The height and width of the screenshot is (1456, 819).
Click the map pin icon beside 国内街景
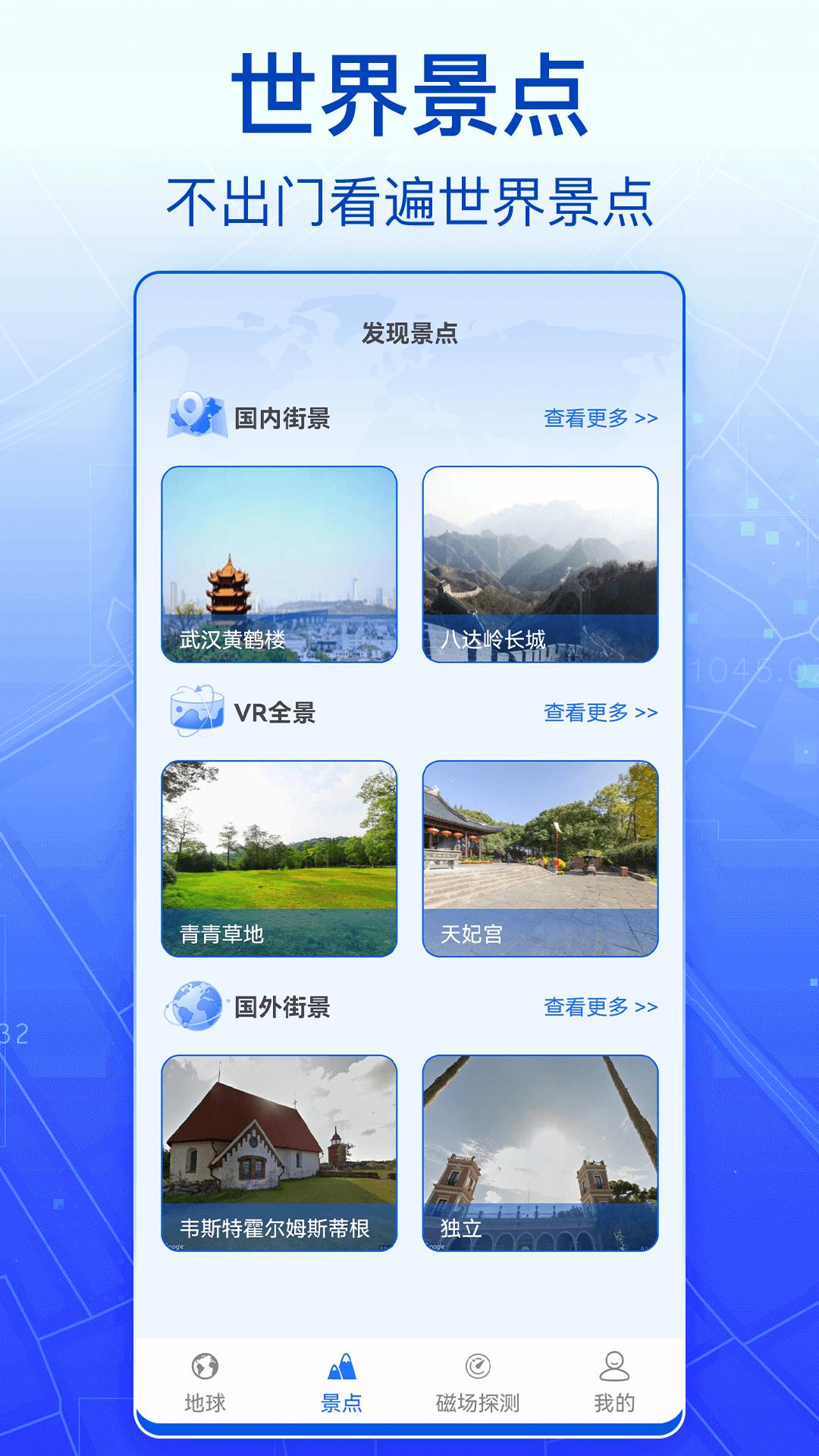[x=193, y=416]
